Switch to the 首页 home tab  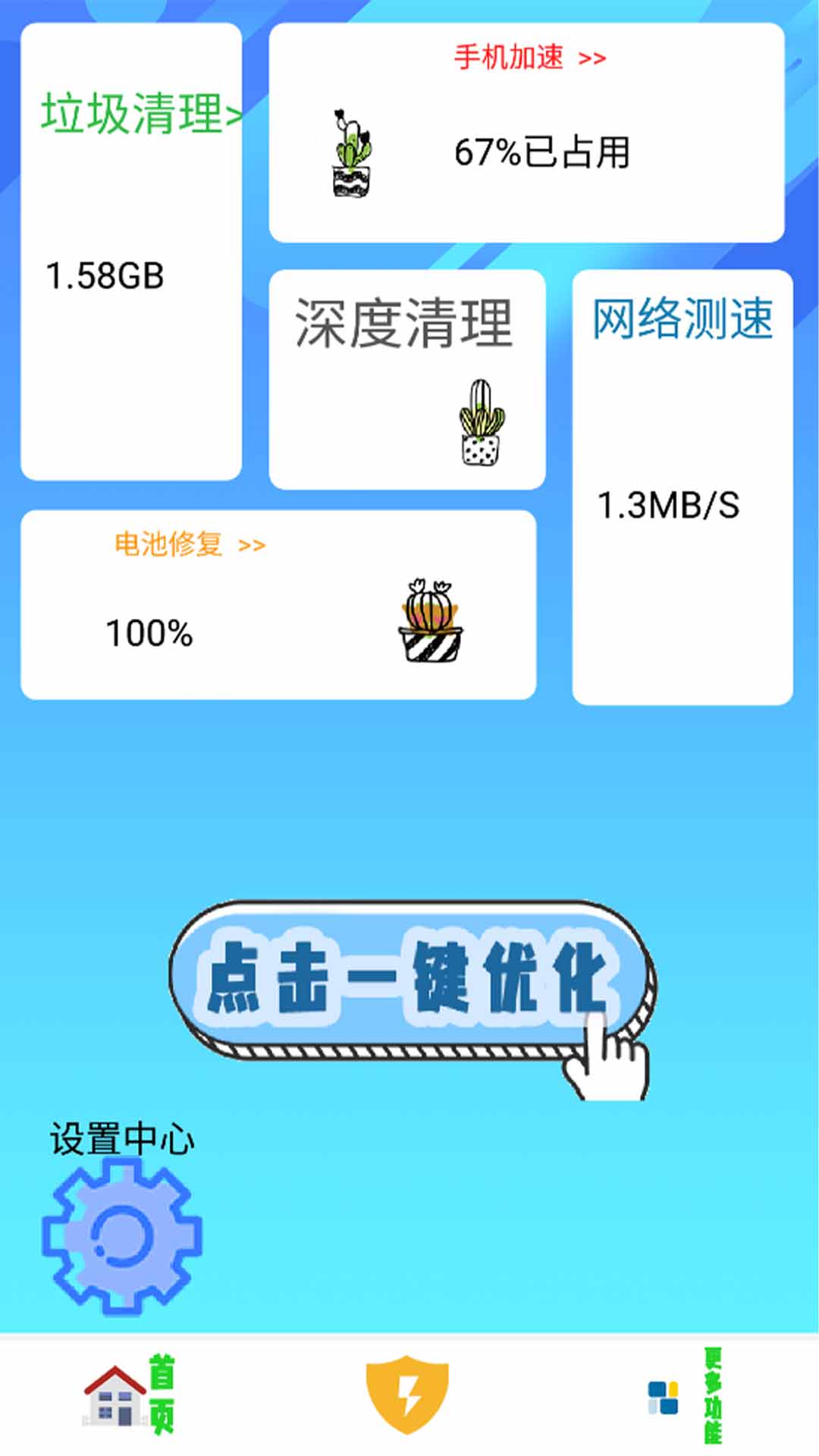tap(129, 1395)
